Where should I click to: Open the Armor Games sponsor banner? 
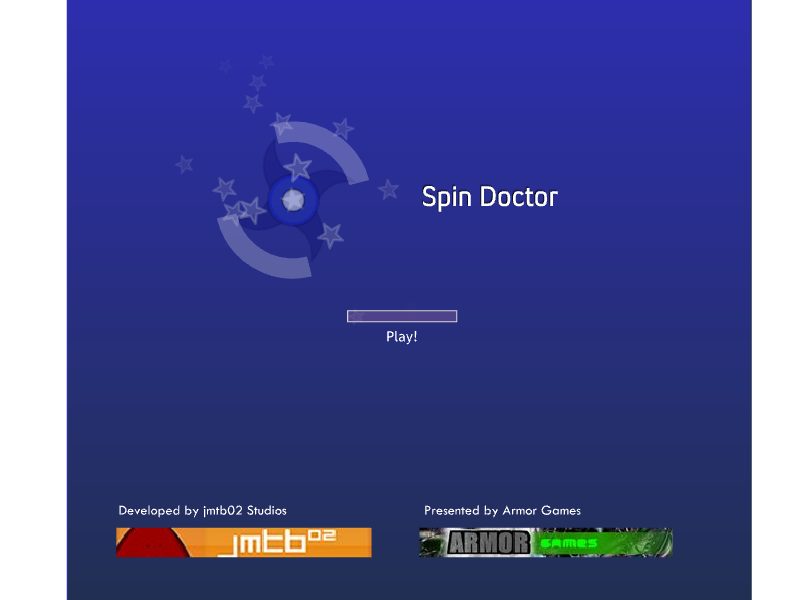(x=545, y=542)
